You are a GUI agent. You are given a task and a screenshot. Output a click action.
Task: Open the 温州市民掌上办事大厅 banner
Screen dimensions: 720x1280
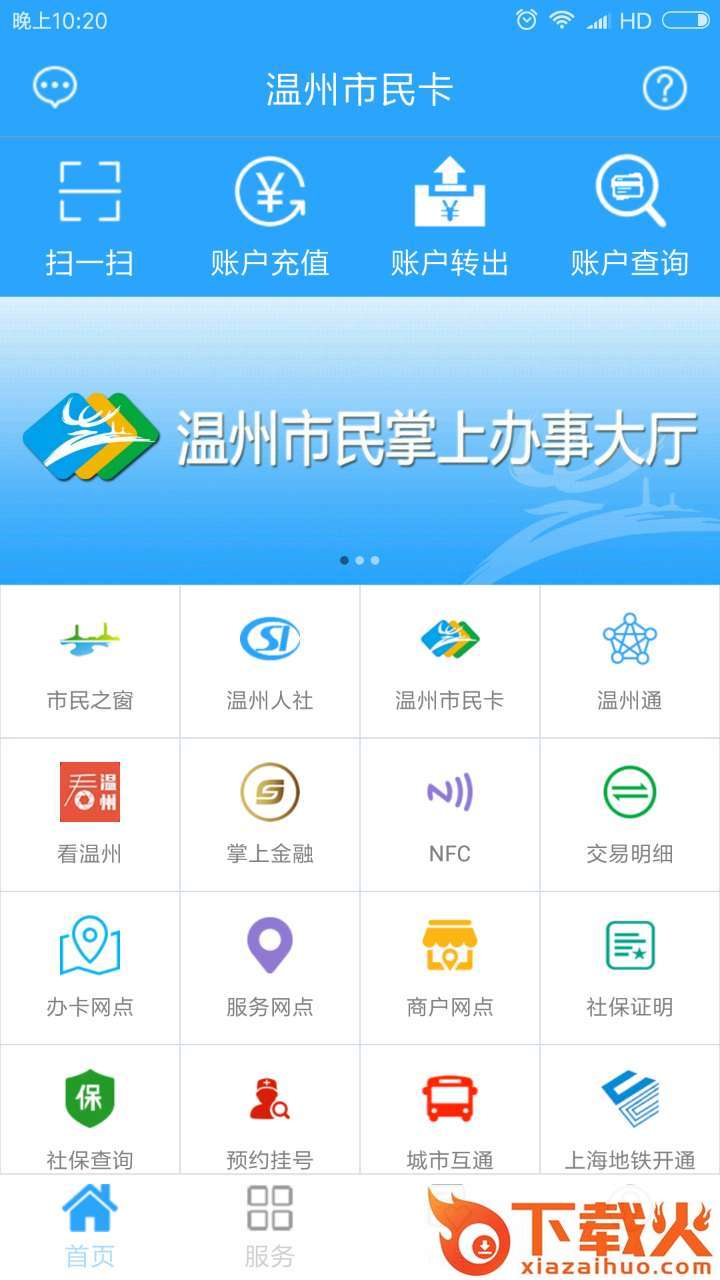pyautogui.click(x=360, y=440)
